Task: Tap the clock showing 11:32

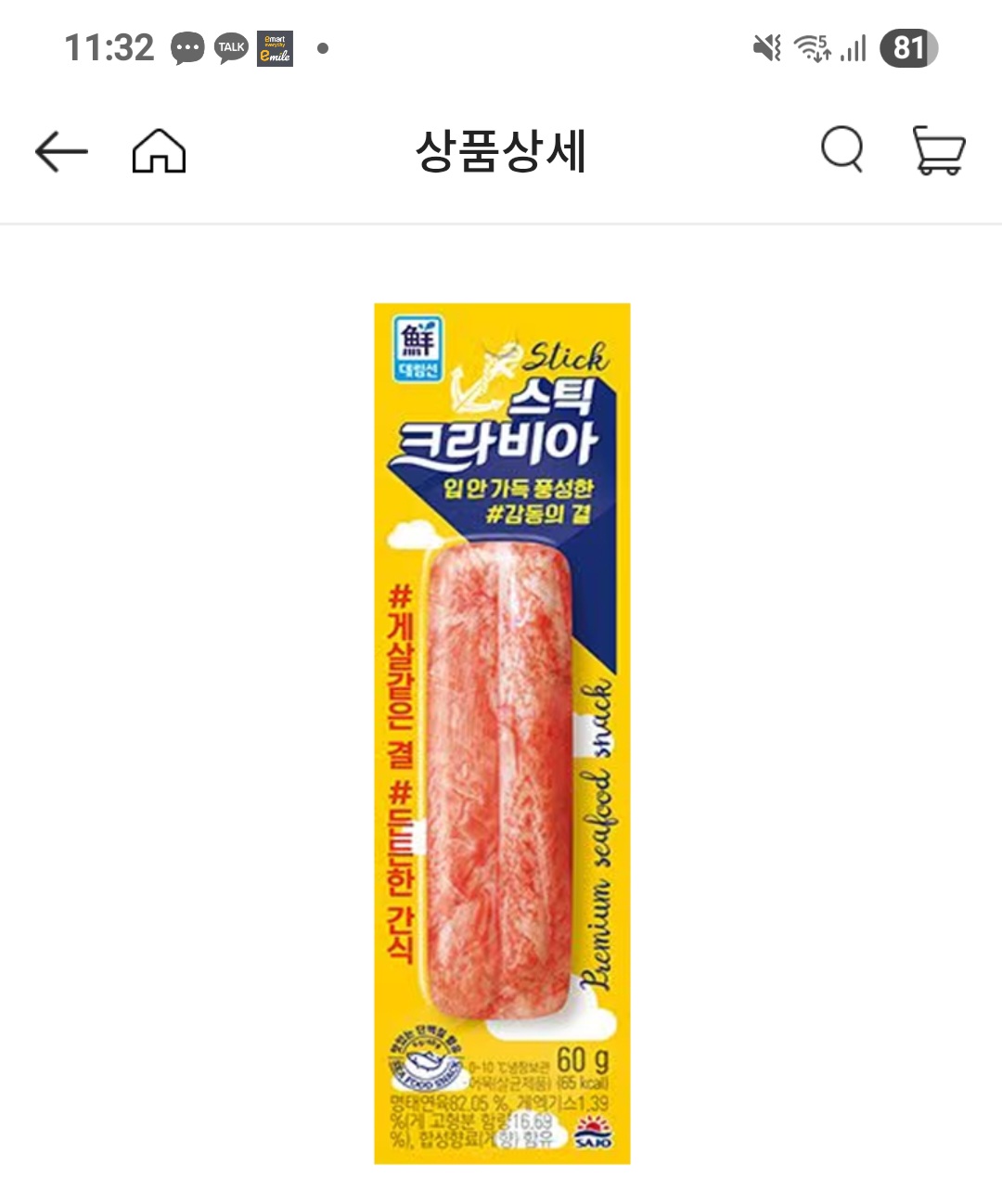Action: click(x=109, y=46)
